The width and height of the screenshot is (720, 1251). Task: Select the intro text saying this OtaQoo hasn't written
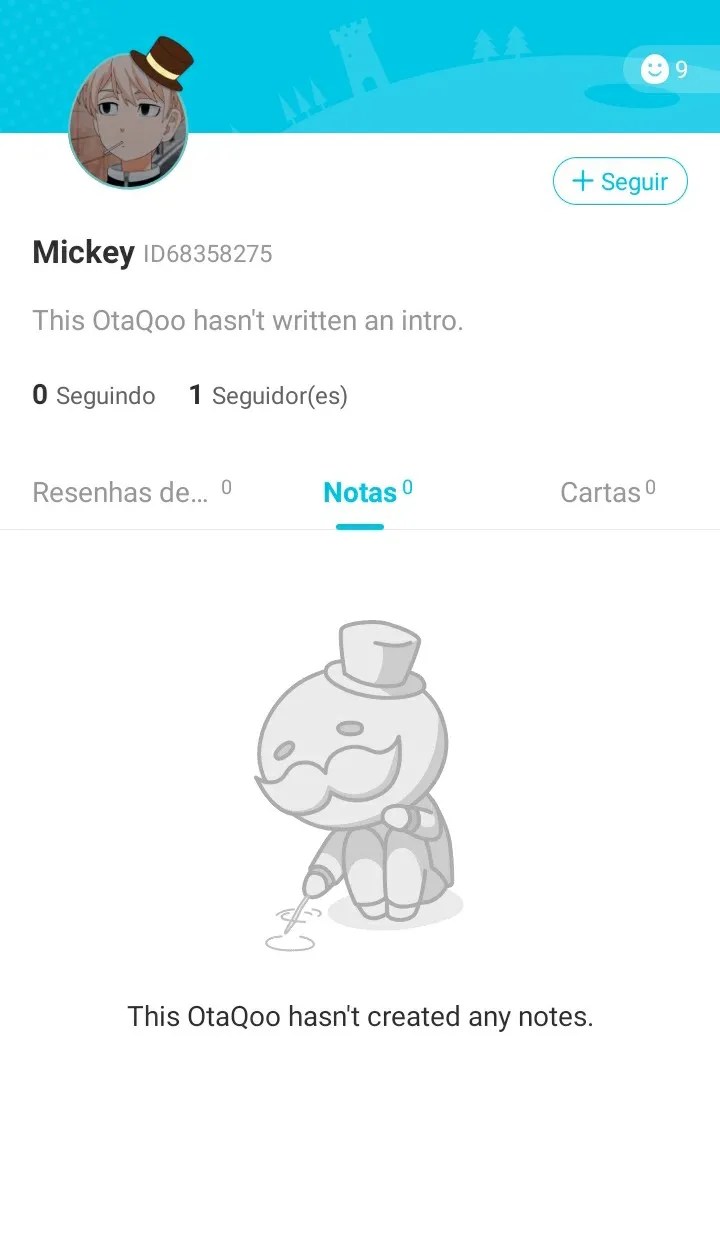[248, 320]
